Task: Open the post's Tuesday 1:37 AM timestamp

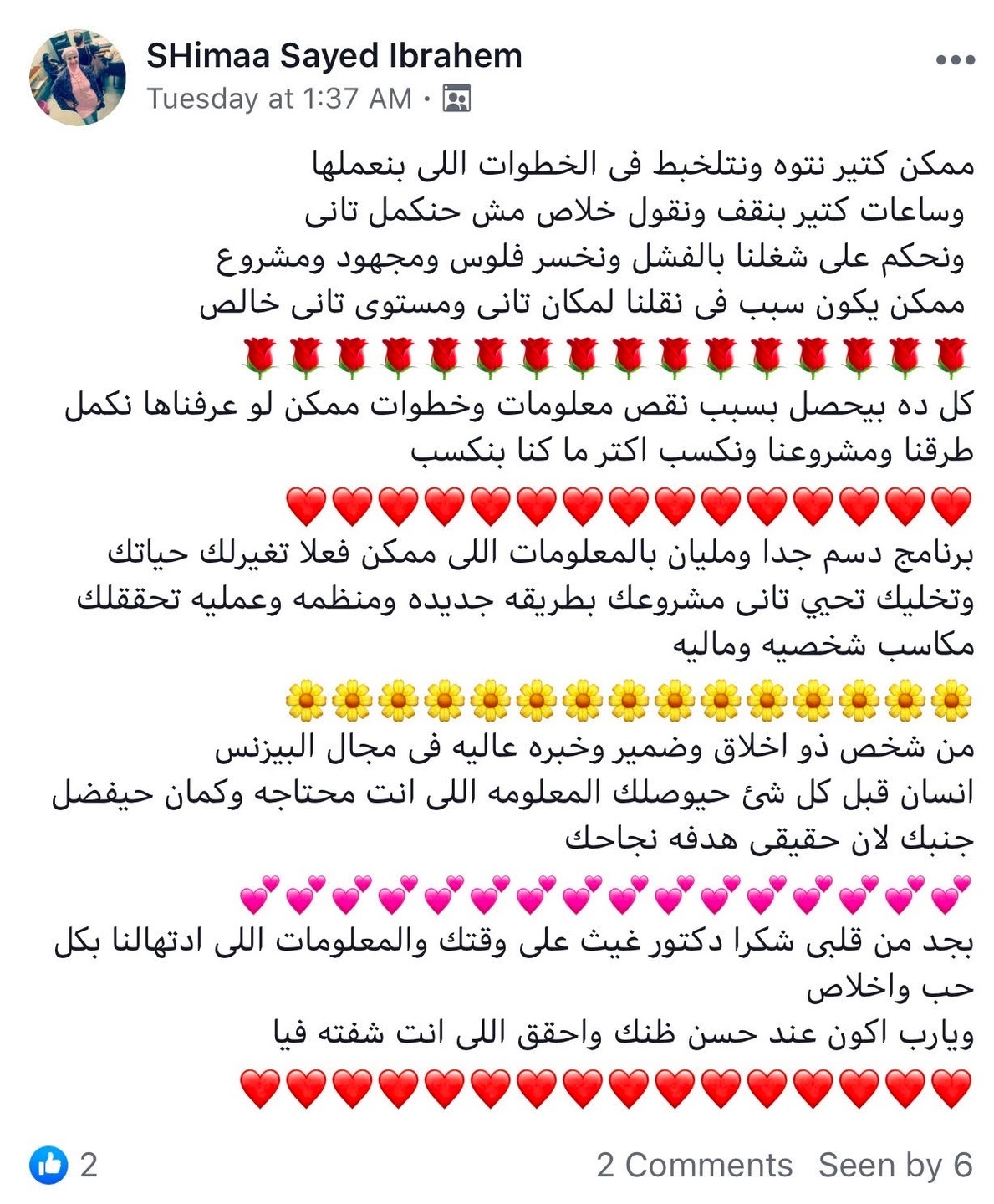Action: coord(279,99)
